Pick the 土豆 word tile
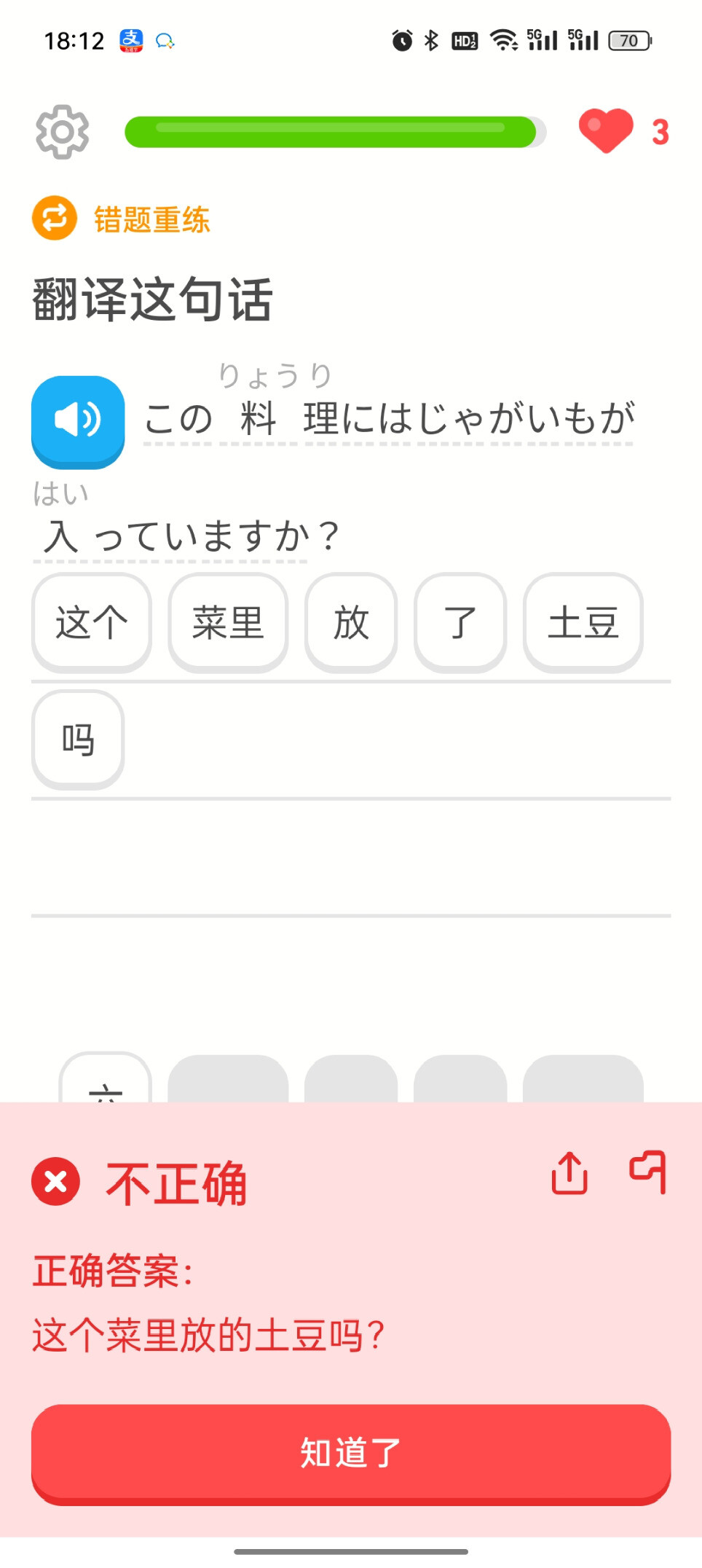Image resolution: width=702 pixels, height=1568 pixels. 583,622
